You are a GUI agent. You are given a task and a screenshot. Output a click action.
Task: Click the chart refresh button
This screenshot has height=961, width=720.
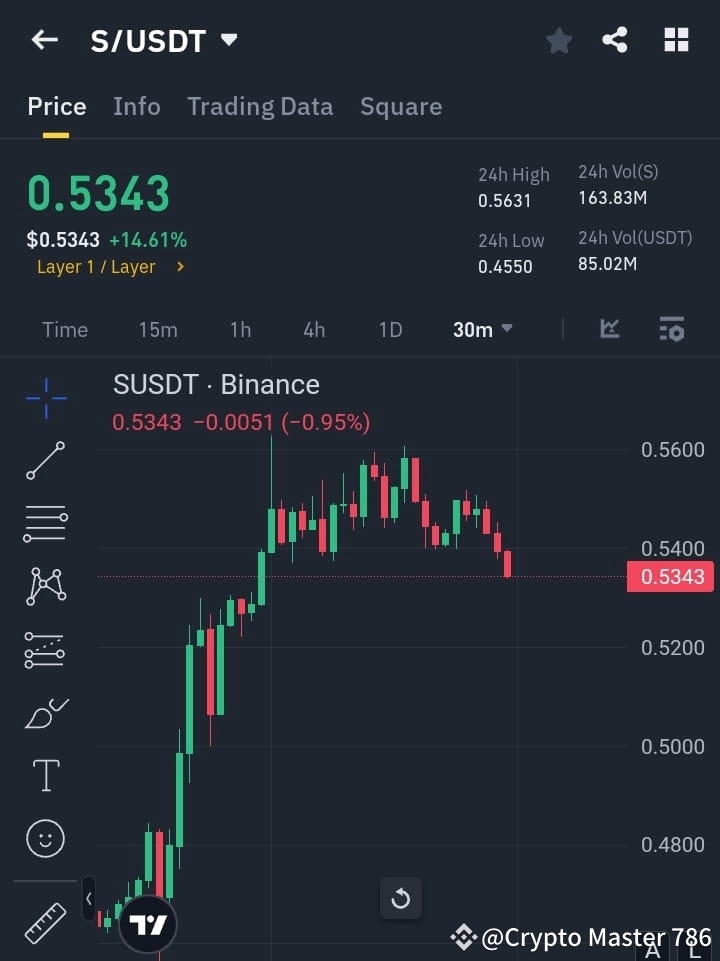click(401, 899)
